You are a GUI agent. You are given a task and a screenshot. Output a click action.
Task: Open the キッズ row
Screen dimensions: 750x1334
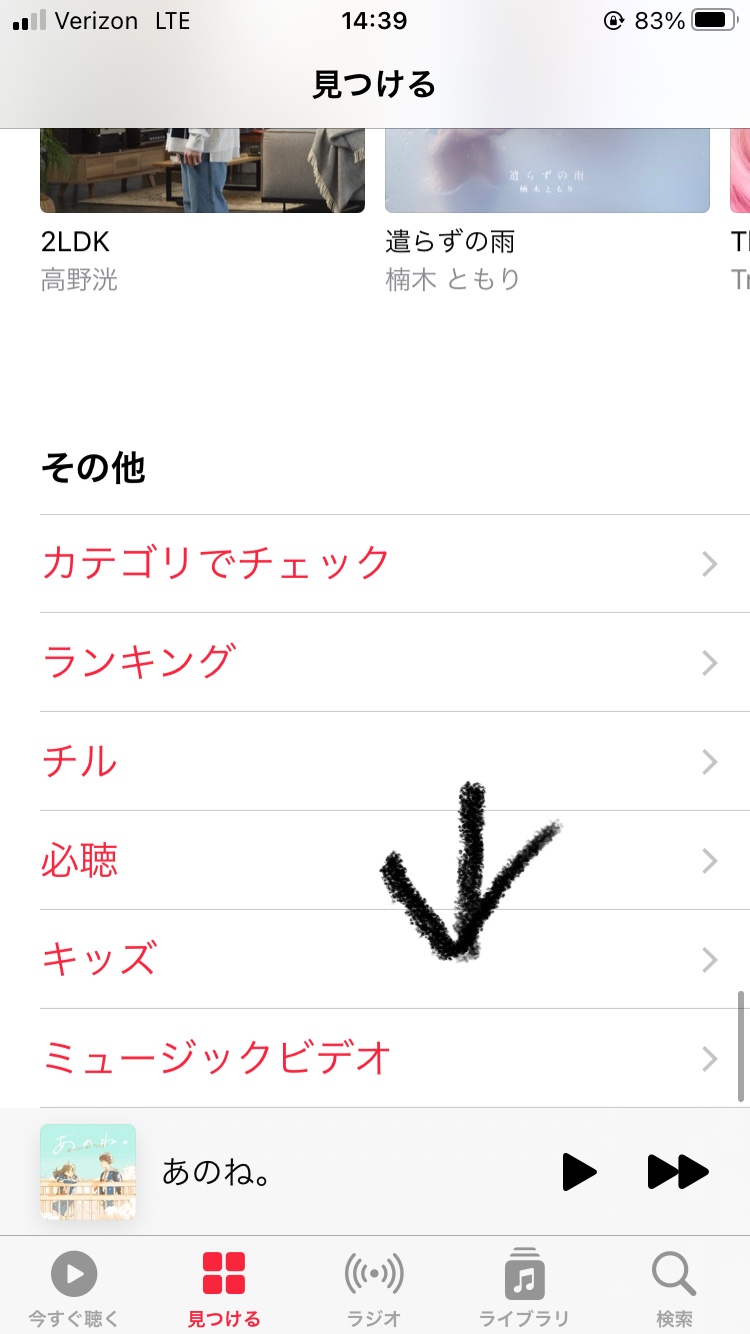(x=380, y=959)
